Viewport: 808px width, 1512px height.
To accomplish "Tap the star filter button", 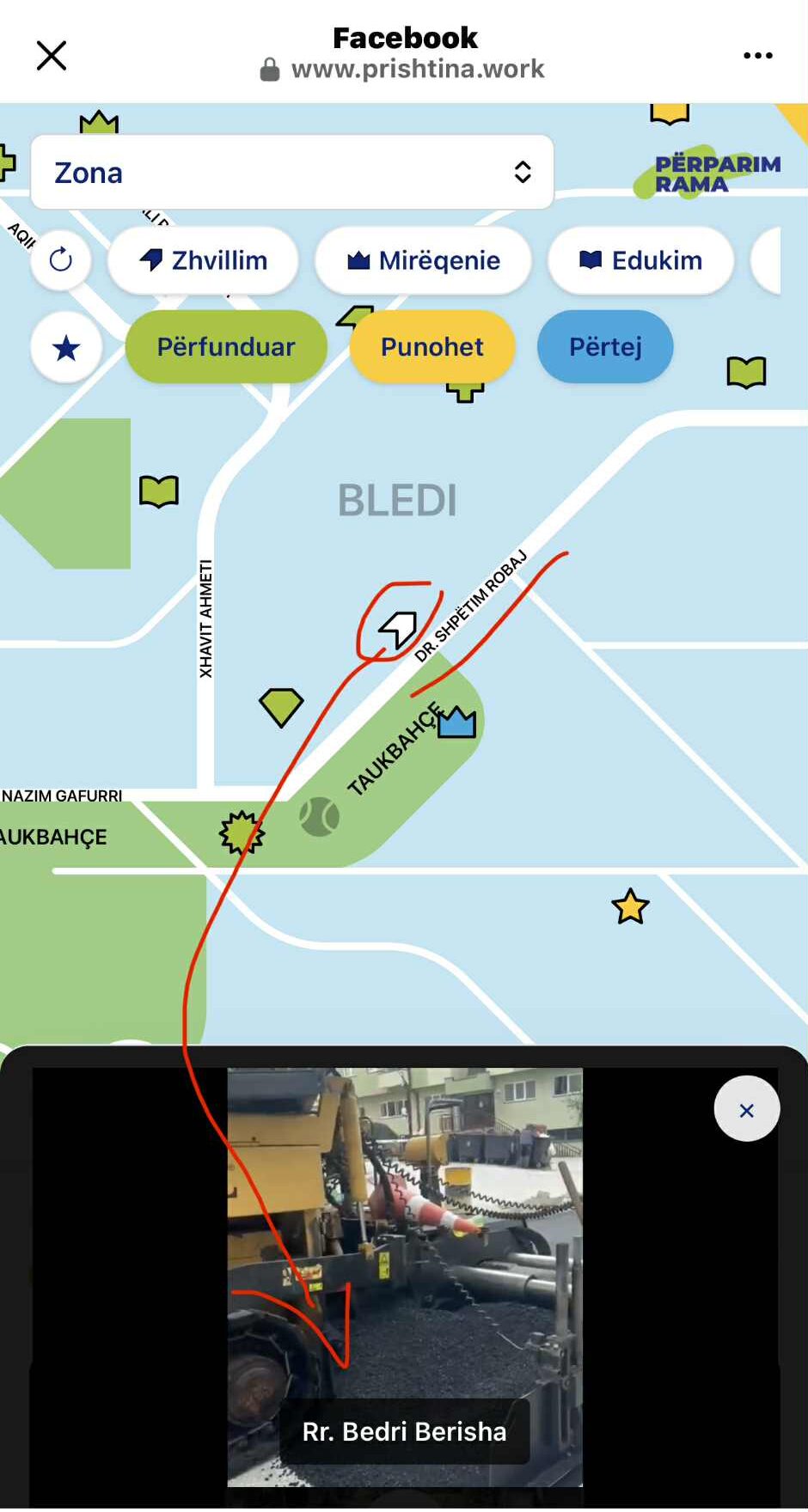I will (x=66, y=348).
